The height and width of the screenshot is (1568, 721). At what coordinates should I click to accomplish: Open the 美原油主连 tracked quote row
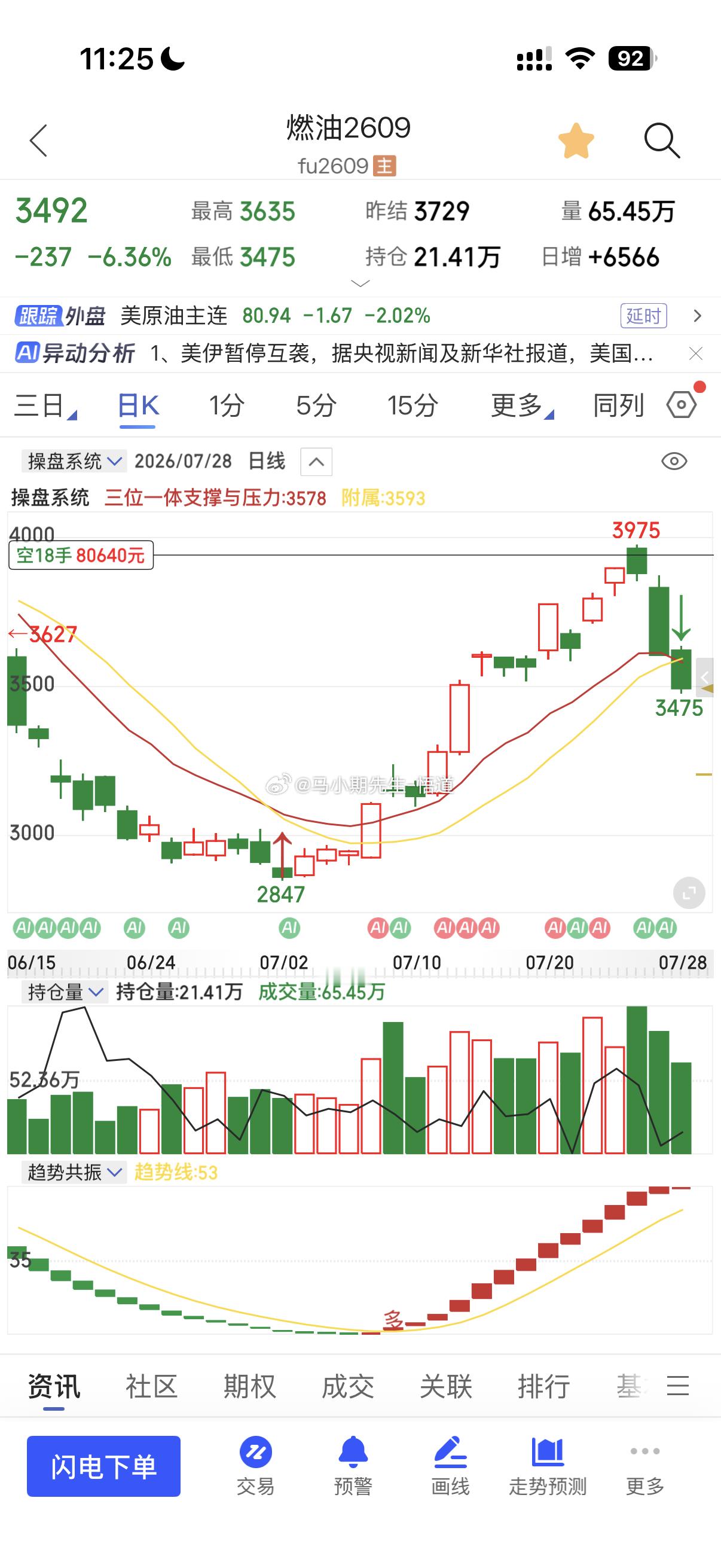tap(360, 315)
